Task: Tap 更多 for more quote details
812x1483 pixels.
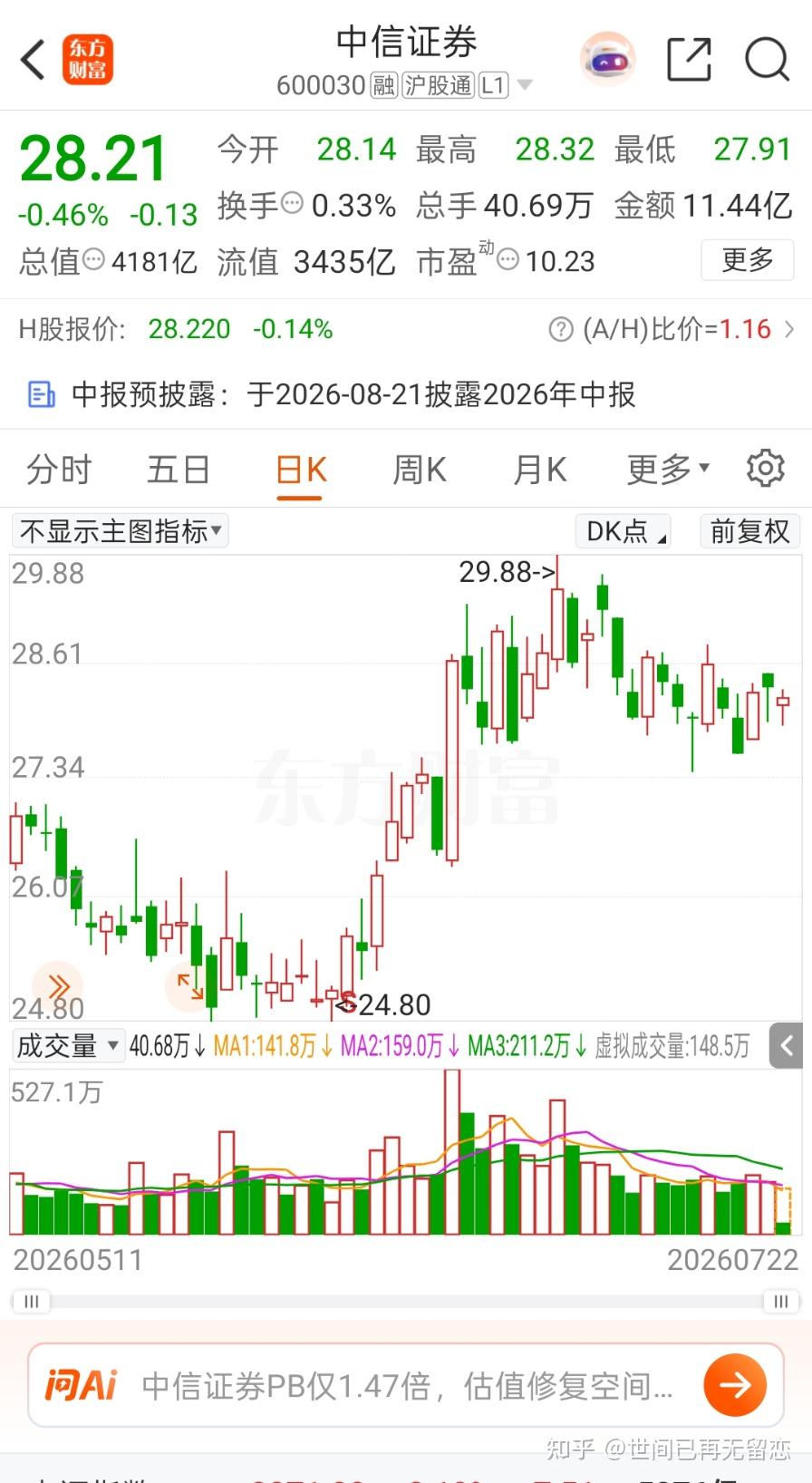Action: coord(748,261)
